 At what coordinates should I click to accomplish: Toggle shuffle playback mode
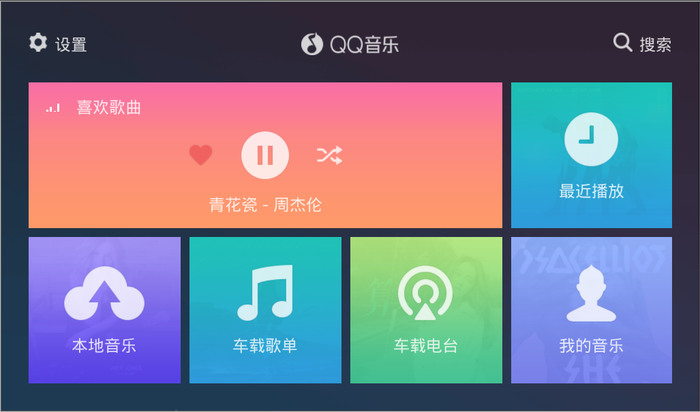(329, 155)
